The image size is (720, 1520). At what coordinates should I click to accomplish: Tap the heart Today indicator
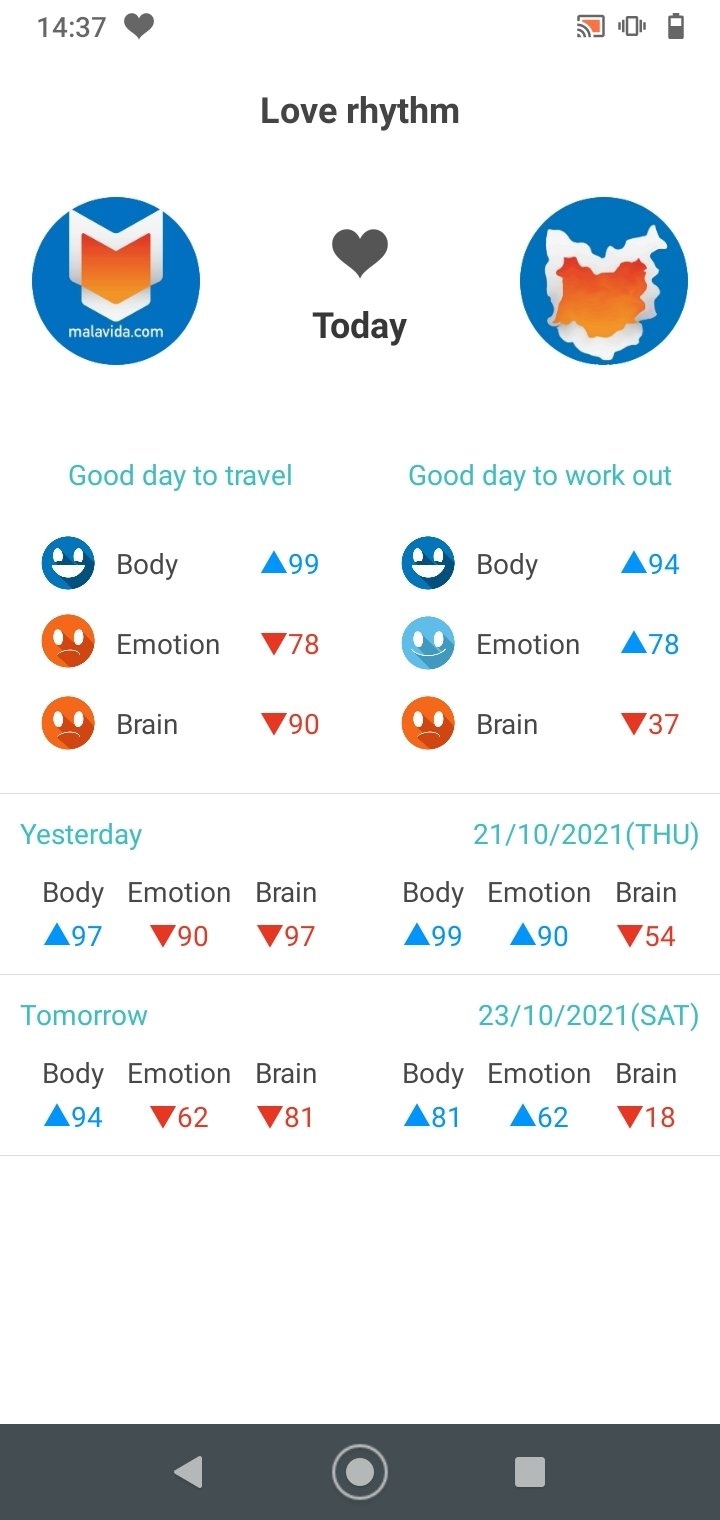360,286
